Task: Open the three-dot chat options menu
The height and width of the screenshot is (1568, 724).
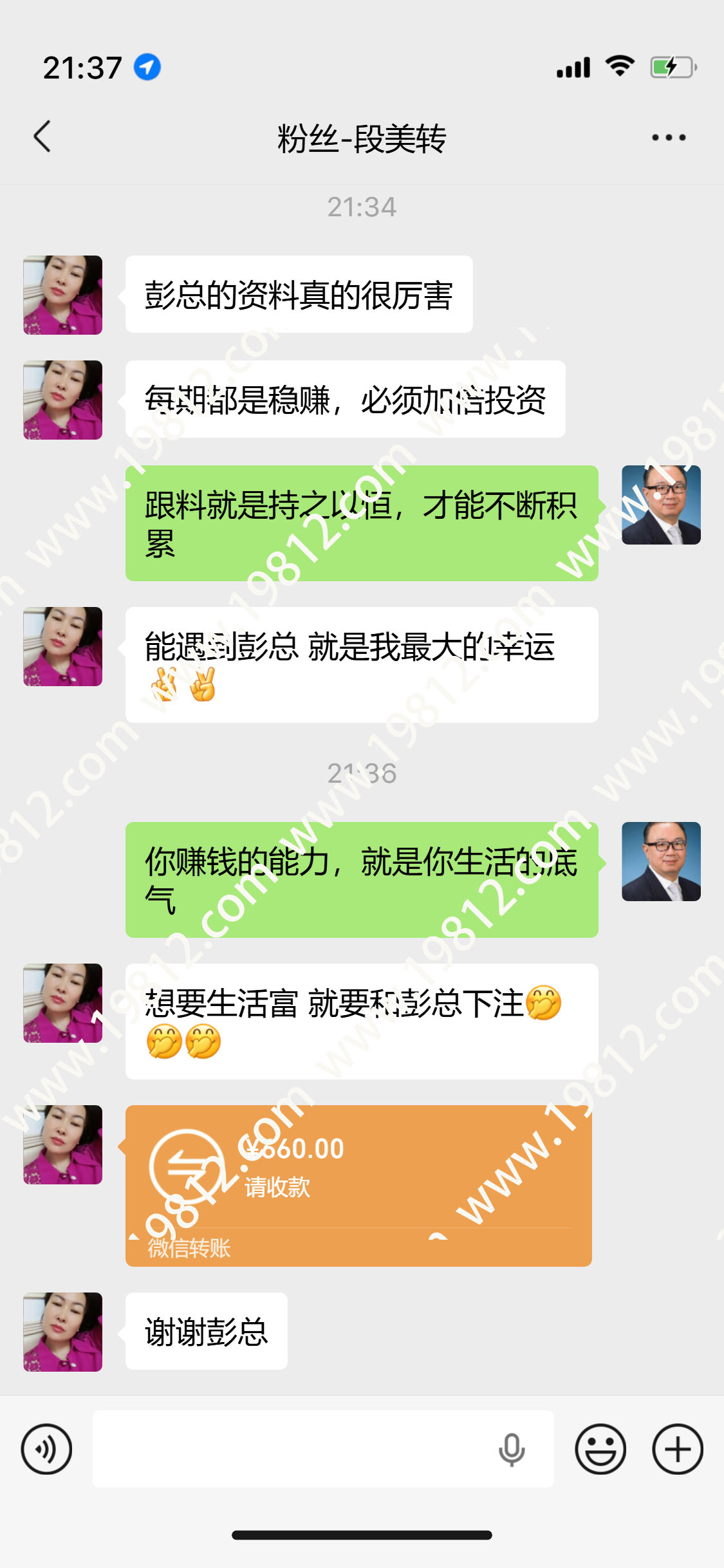Action: click(668, 137)
